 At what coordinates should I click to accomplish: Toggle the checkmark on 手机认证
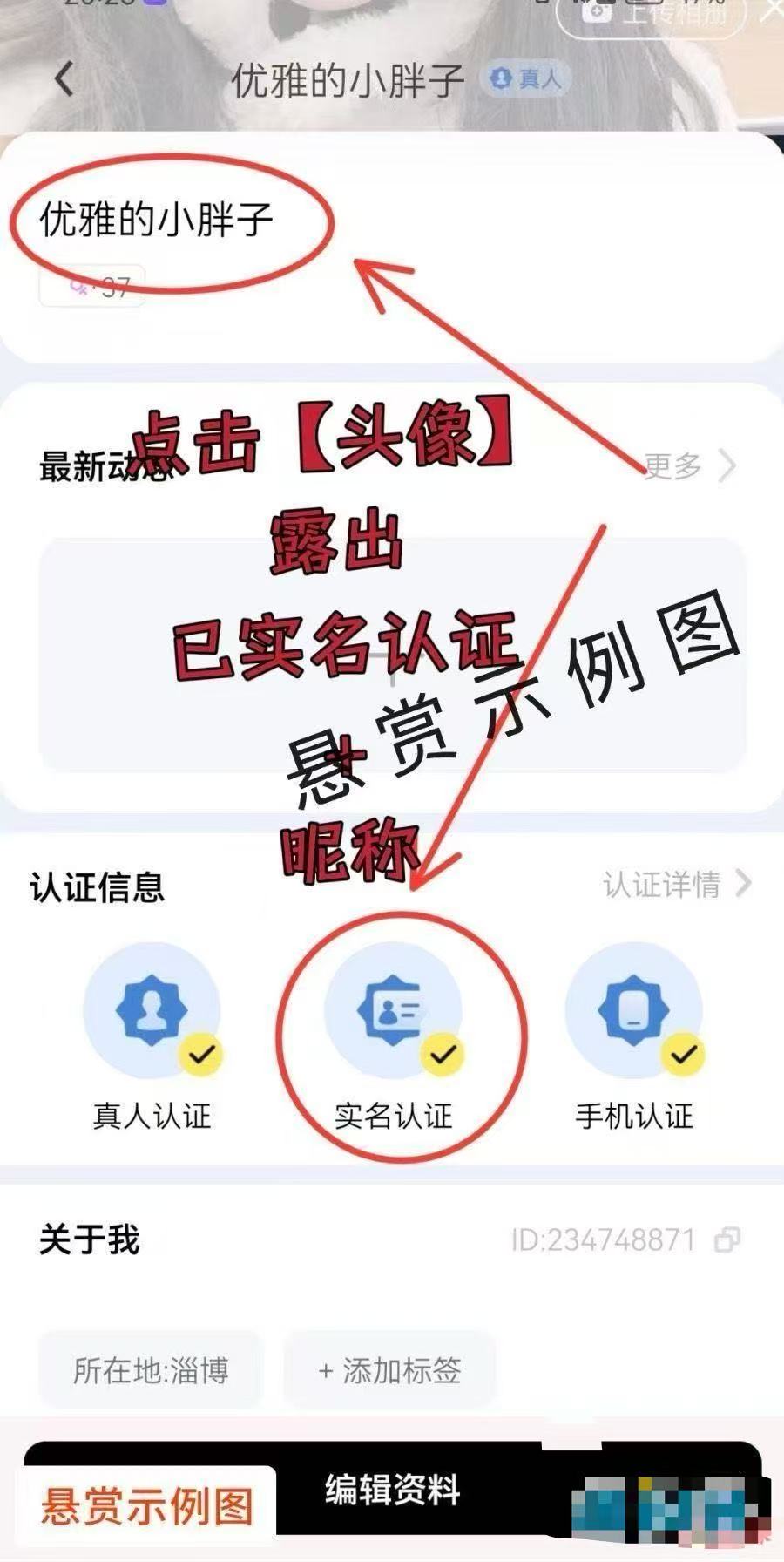[684, 1055]
